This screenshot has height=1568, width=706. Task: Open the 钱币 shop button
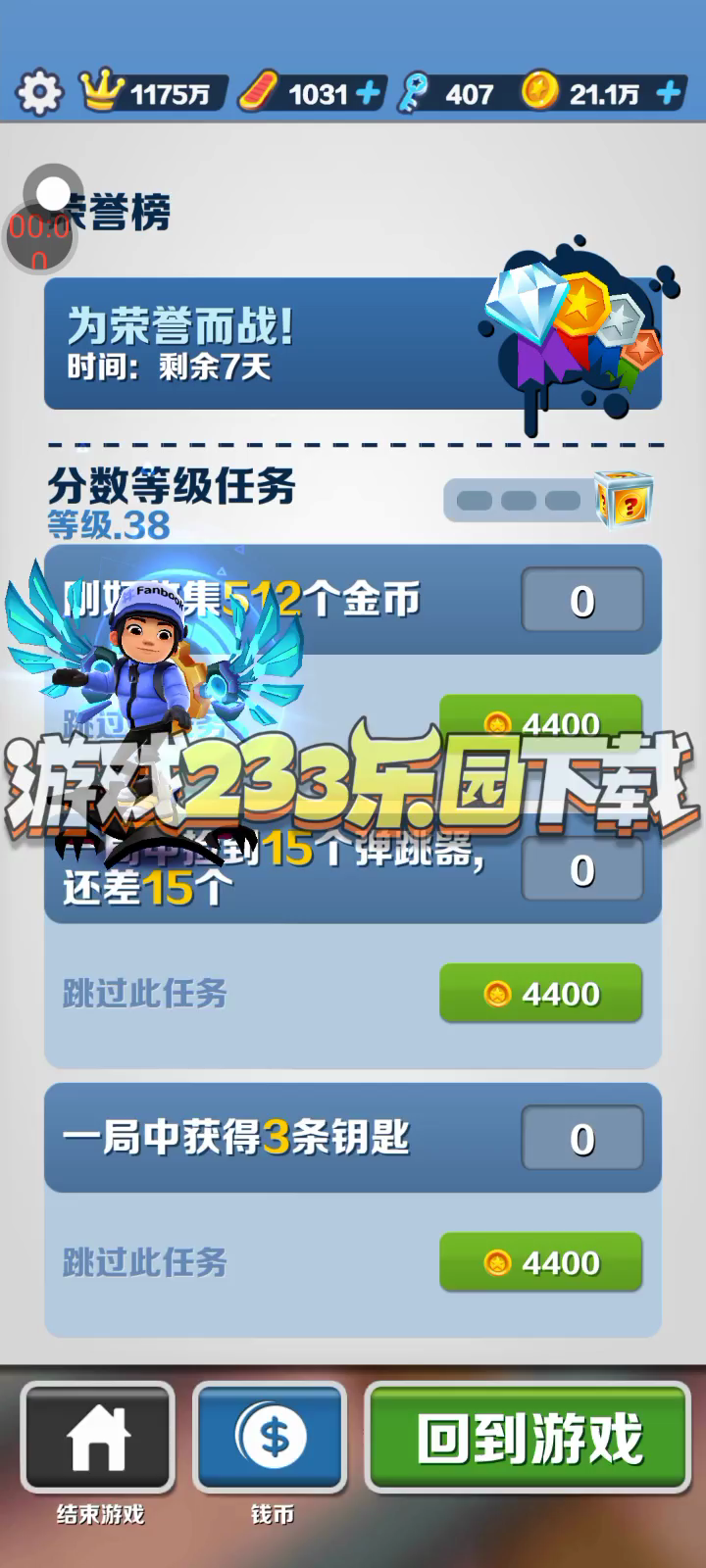coord(271,1439)
